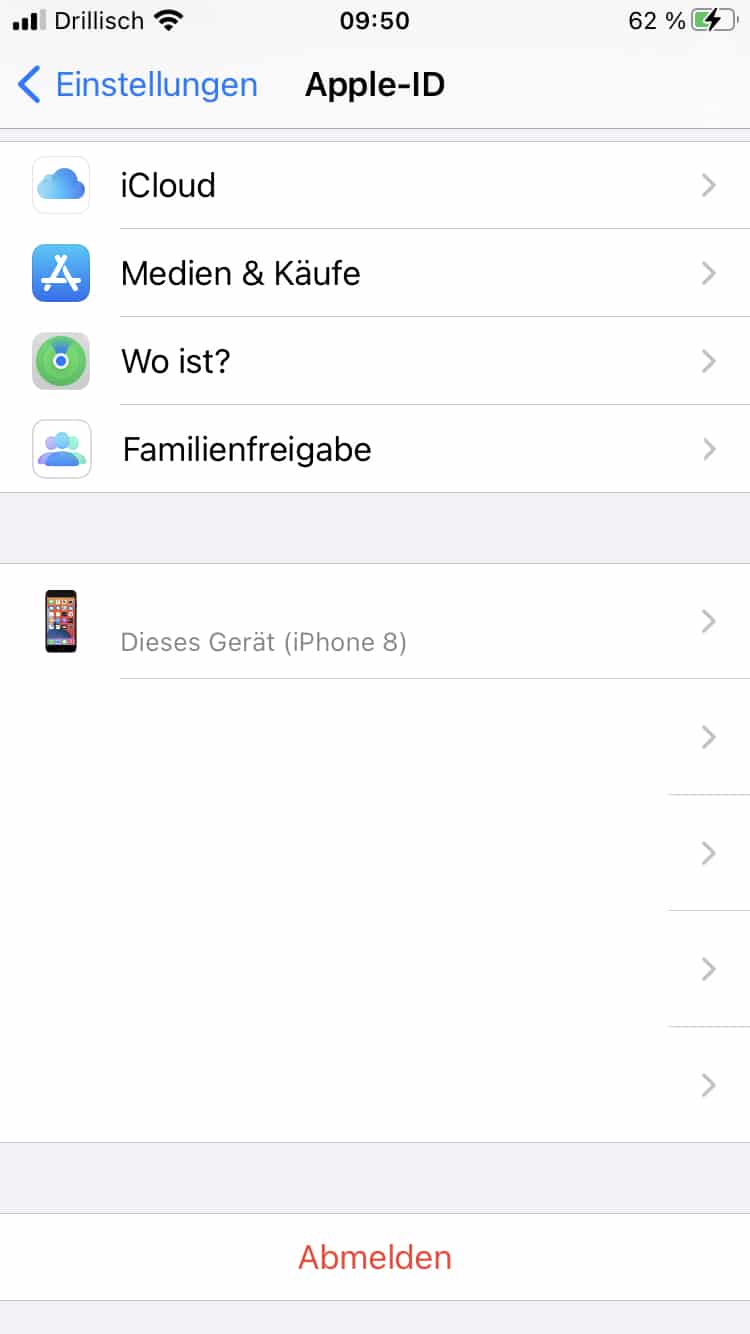Open Dieses Gerät (iPhone 8) details

click(x=375, y=622)
